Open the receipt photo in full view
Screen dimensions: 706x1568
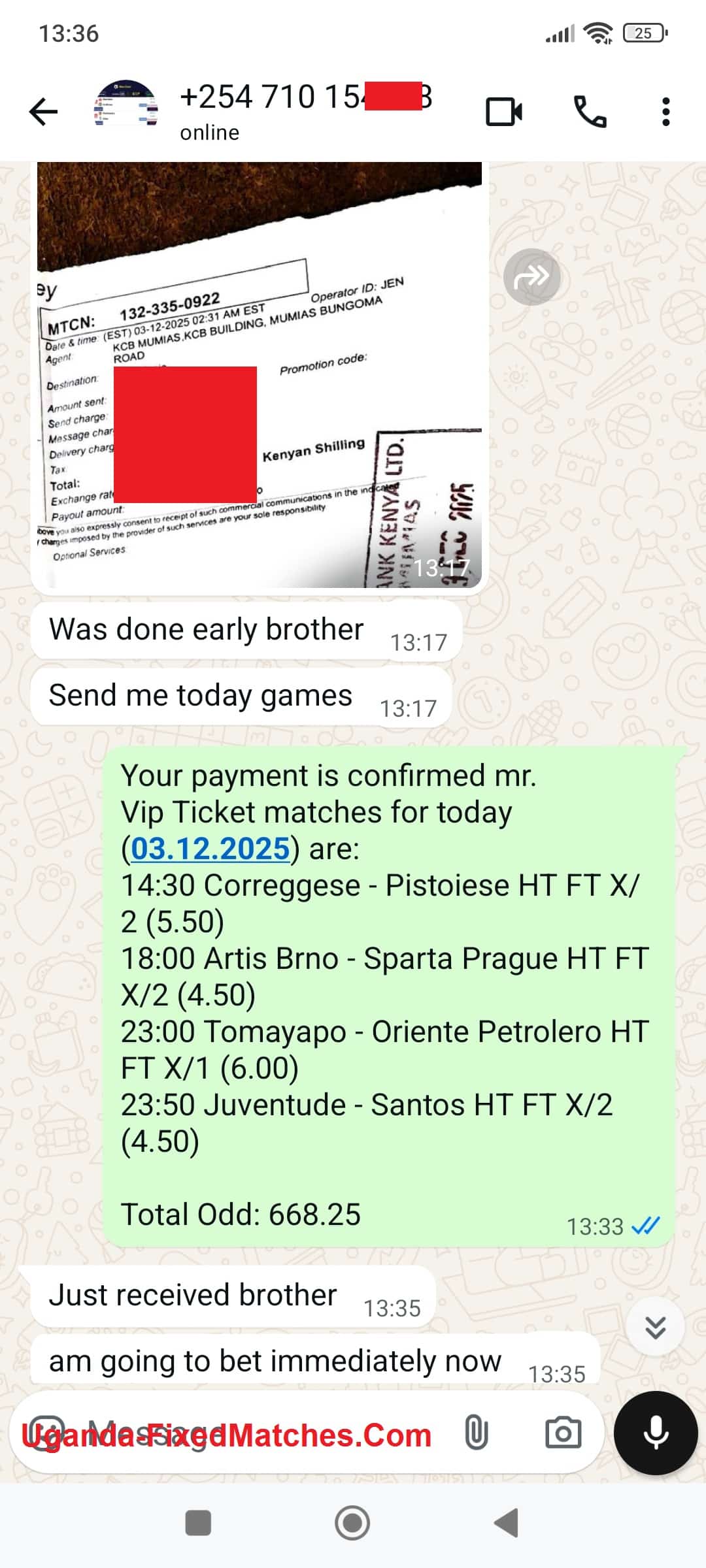[260, 376]
